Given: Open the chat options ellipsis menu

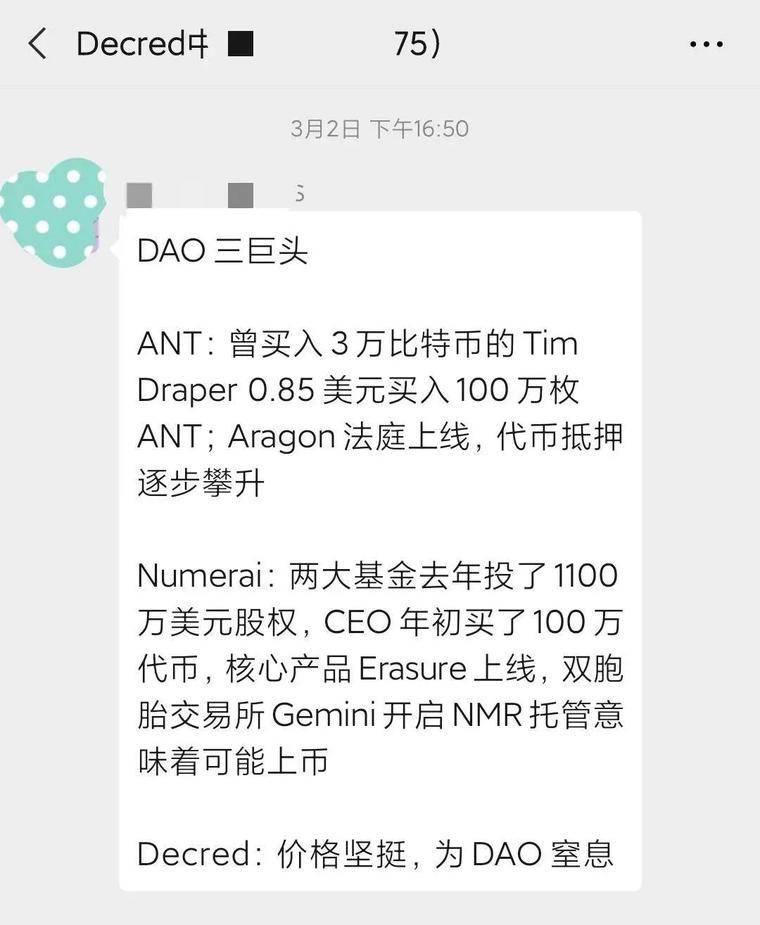Looking at the screenshot, I should [x=707, y=42].
